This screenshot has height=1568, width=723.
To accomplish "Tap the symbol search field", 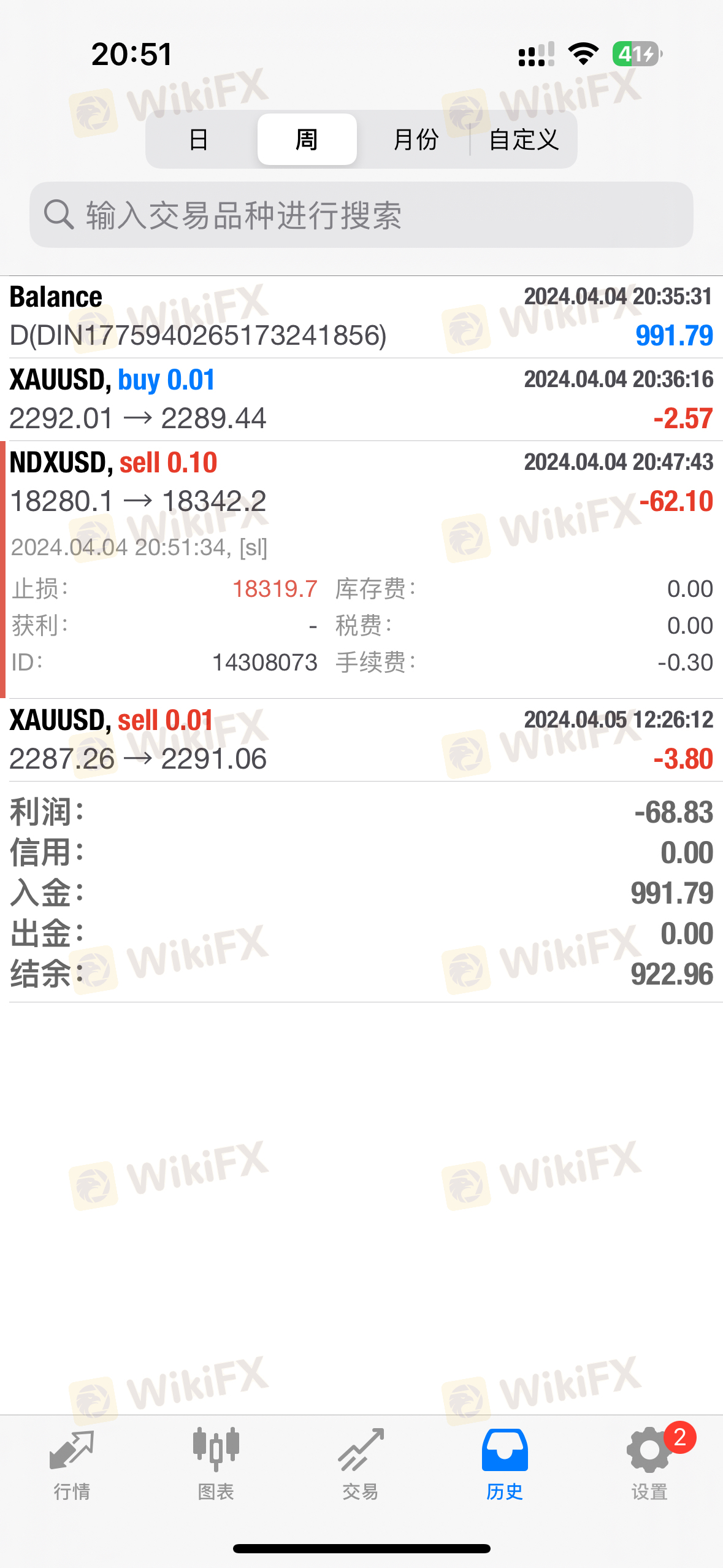I will click(x=361, y=215).
